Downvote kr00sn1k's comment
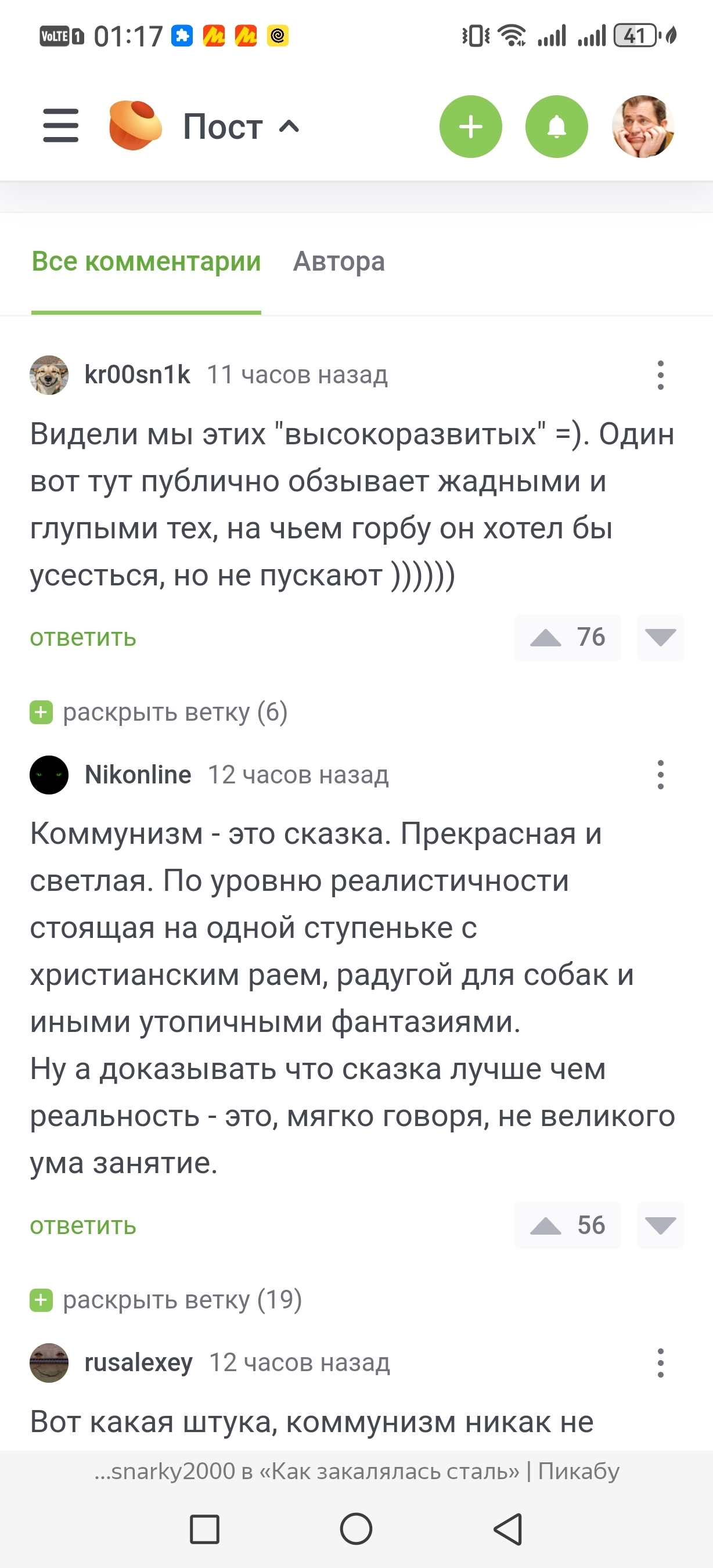Viewport: 713px width, 1568px height. 660,638
